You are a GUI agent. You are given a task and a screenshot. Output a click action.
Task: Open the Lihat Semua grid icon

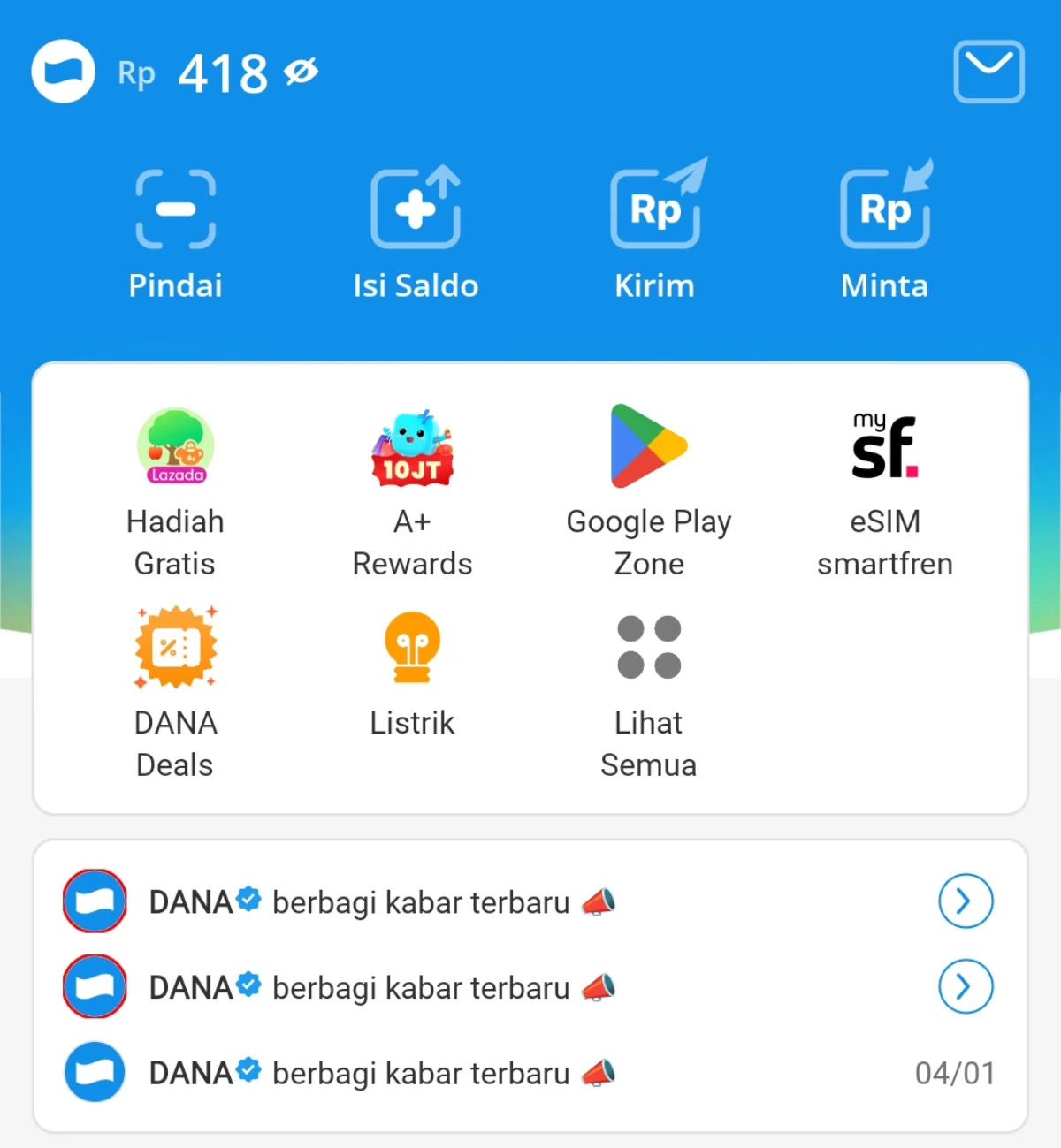[649, 648]
